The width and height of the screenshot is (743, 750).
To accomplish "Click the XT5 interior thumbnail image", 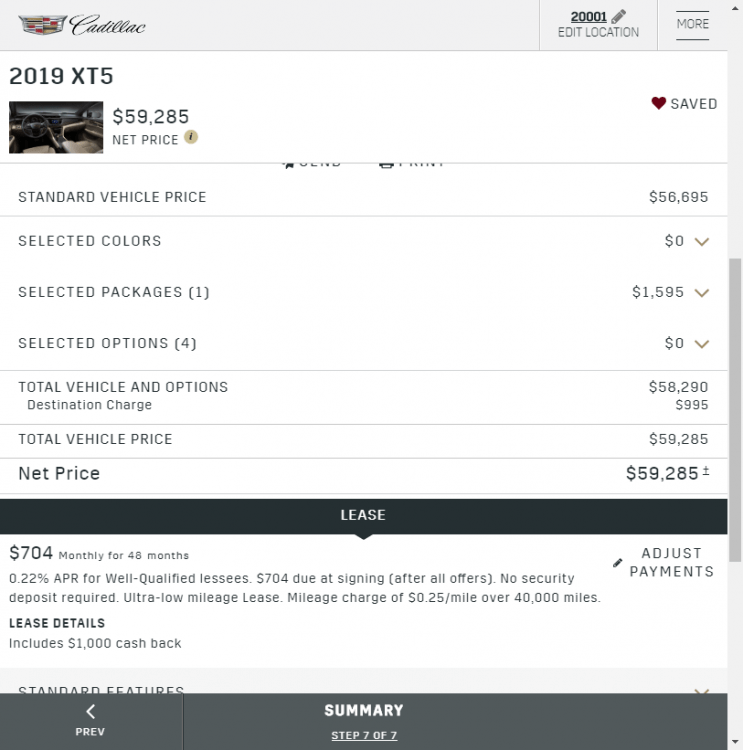I will point(56,127).
